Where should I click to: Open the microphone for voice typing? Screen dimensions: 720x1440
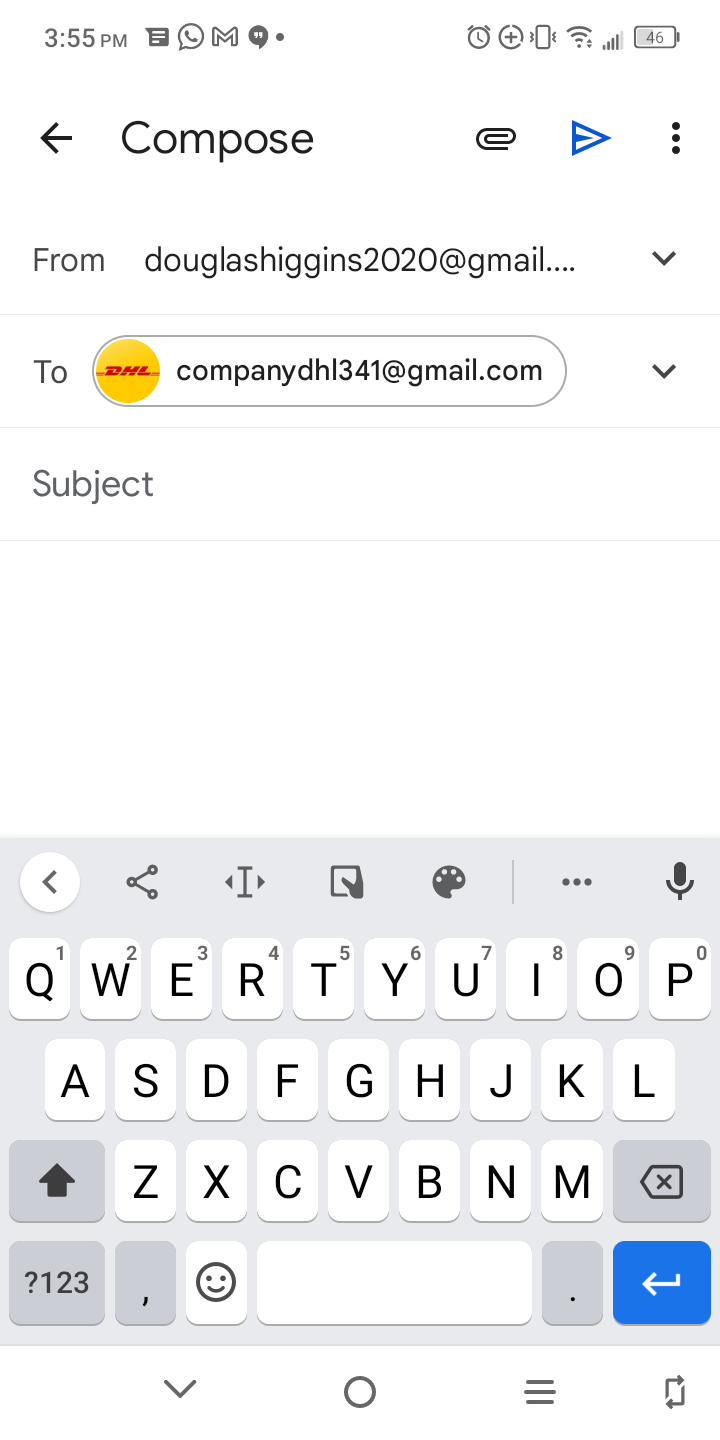pyautogui.click(x=680, y=882)
